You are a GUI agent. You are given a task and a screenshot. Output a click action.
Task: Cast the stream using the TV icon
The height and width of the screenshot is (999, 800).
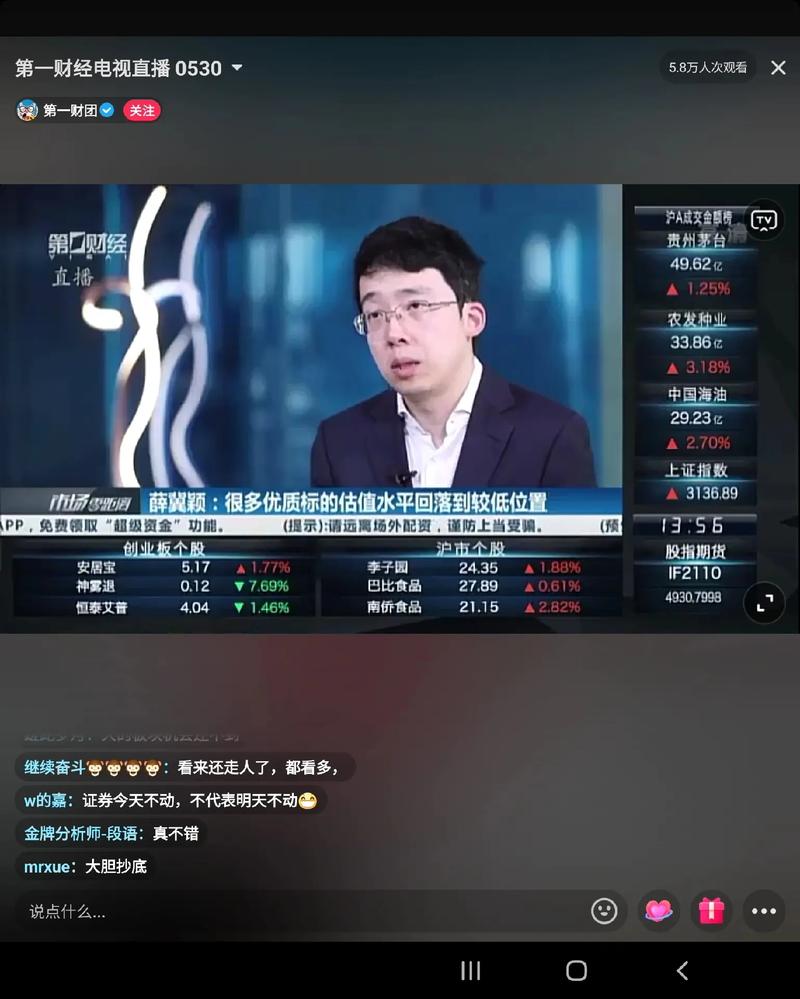click(x=764, y=221)
